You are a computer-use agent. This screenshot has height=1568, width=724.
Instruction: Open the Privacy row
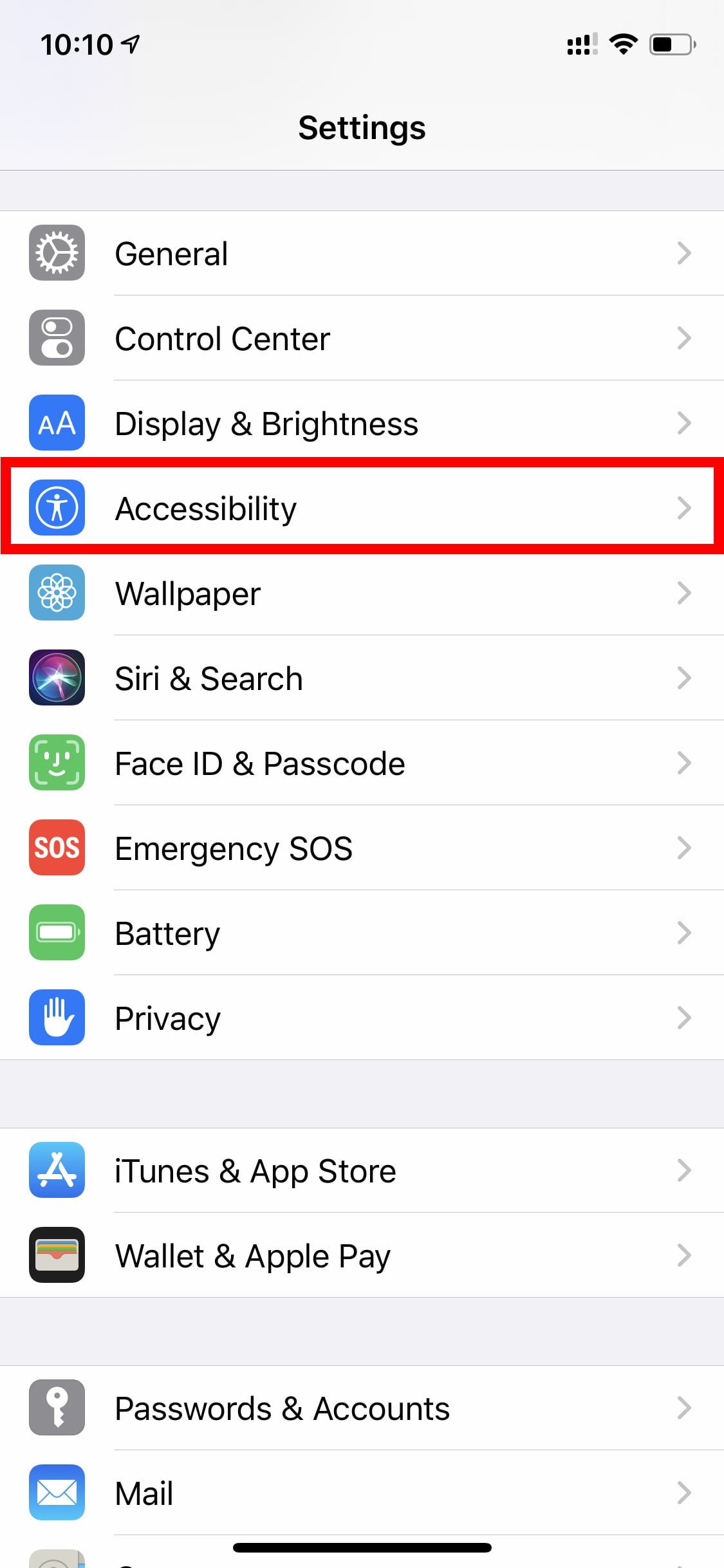click(362, 1018)
